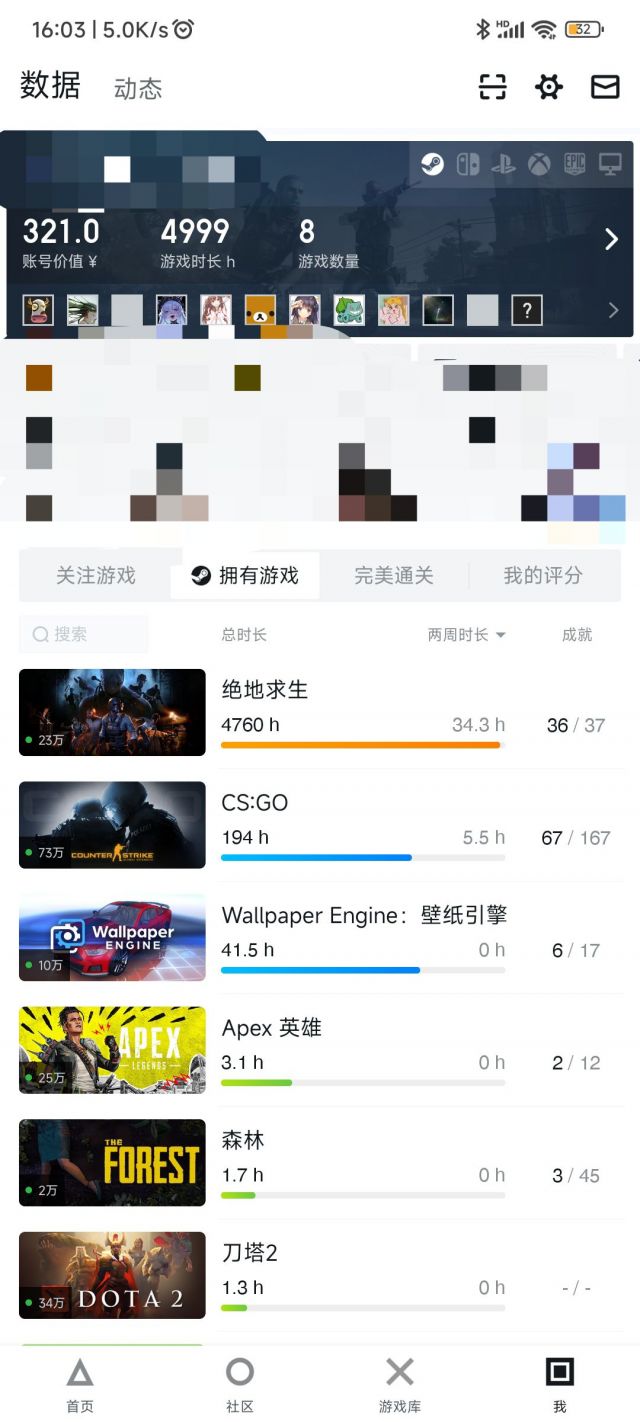Open the messages envelope icon
Image resolution: width=640 pixels, height=1422 pixels.
point(605,87)
